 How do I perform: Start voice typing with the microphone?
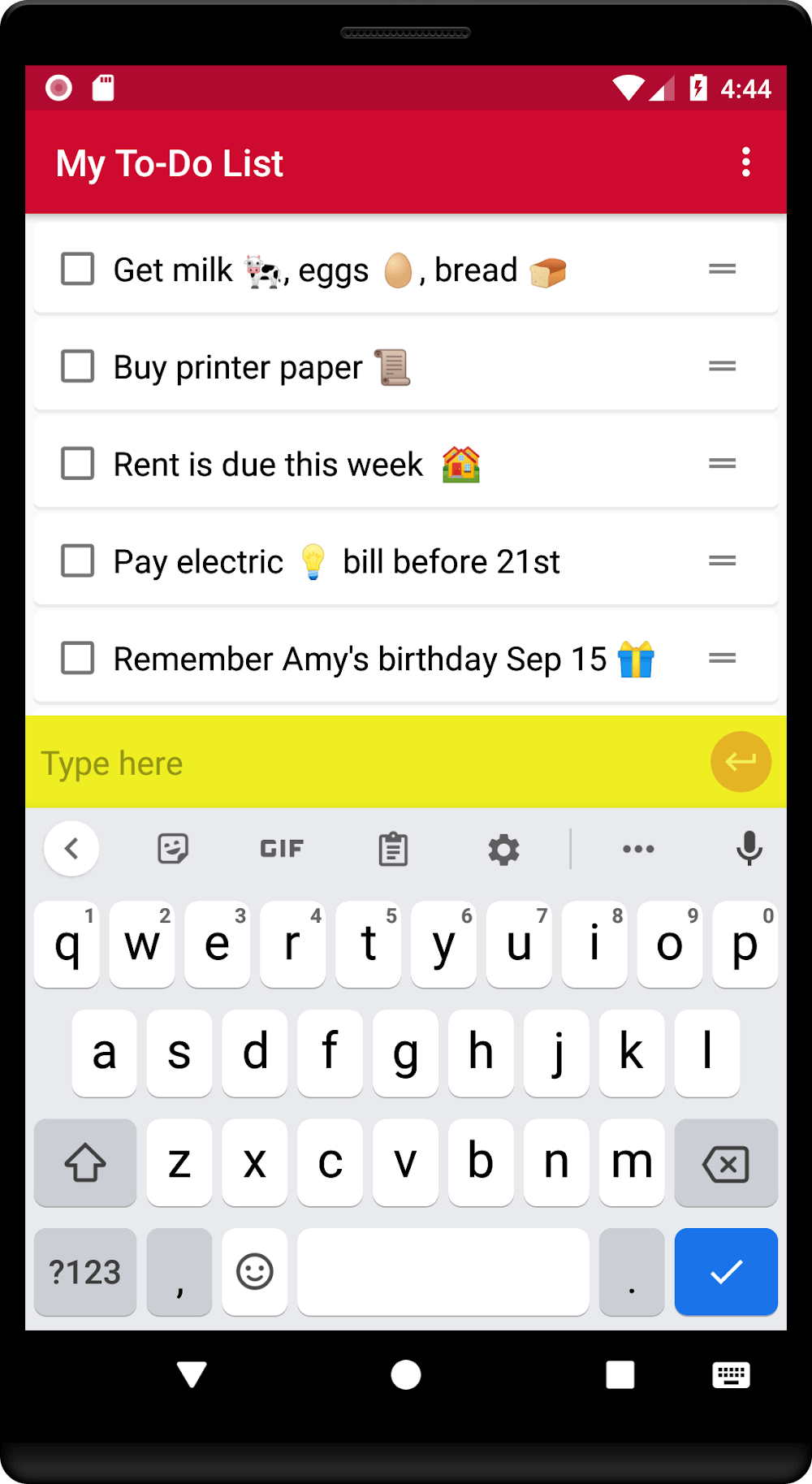(x=749, y=849)
